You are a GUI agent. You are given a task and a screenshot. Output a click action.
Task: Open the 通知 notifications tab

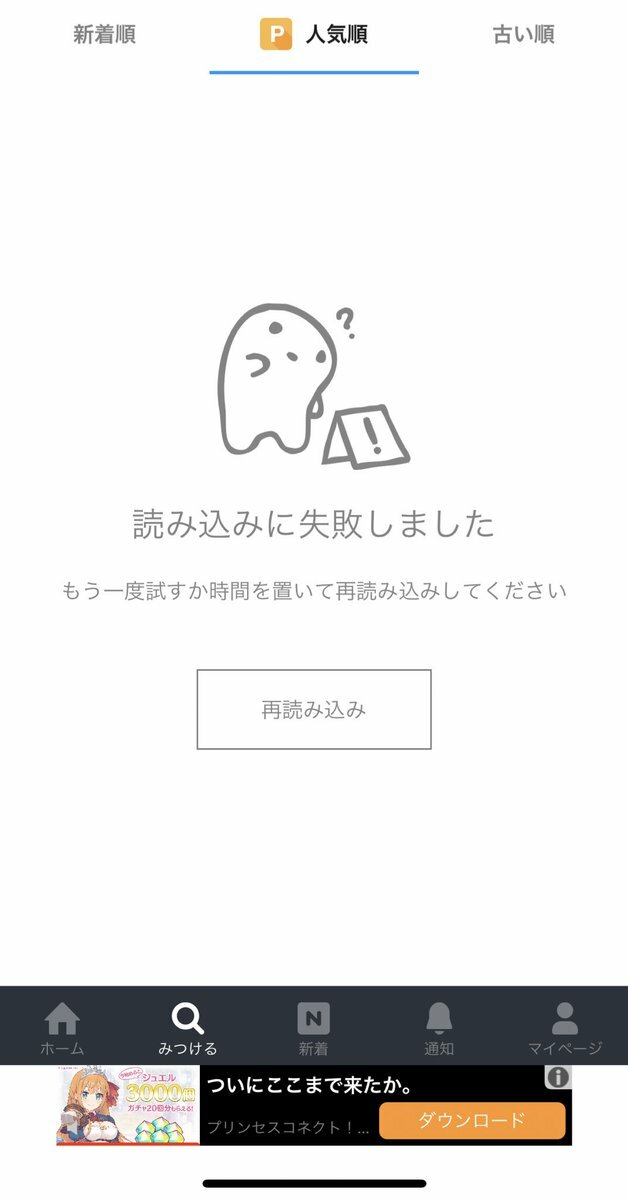point(439,1028)
